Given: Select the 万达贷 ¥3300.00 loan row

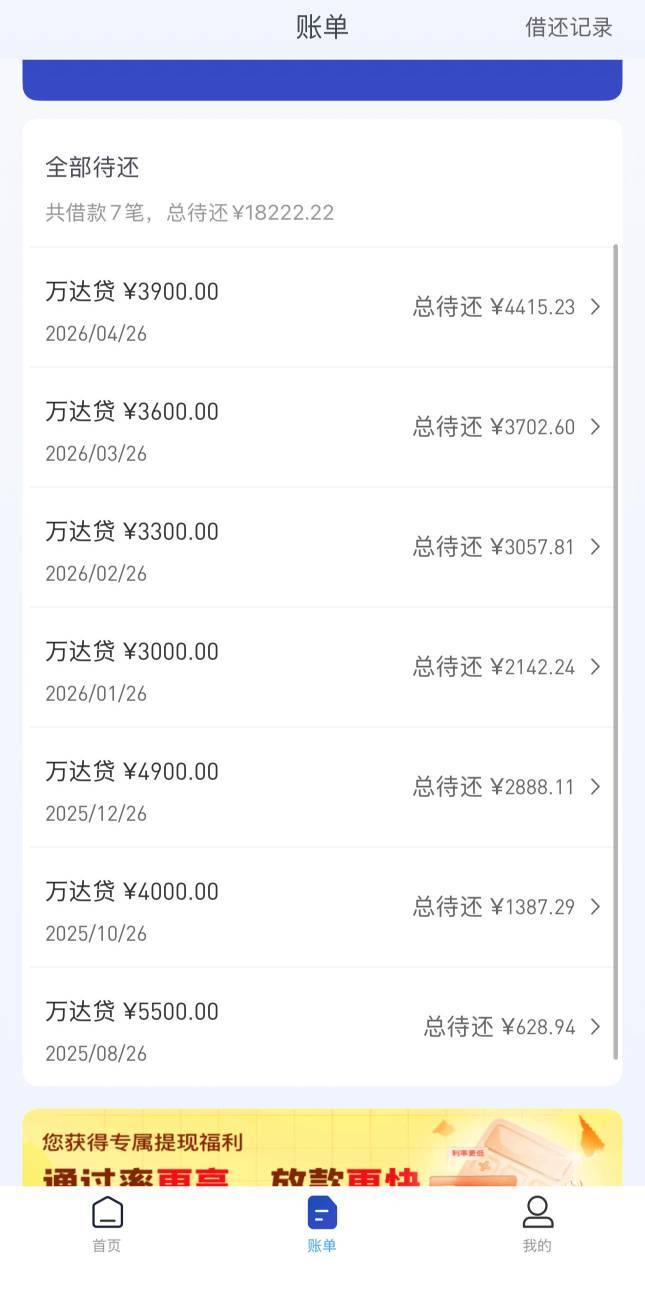Looking at the screenshot, I should [x=322, y=547].
